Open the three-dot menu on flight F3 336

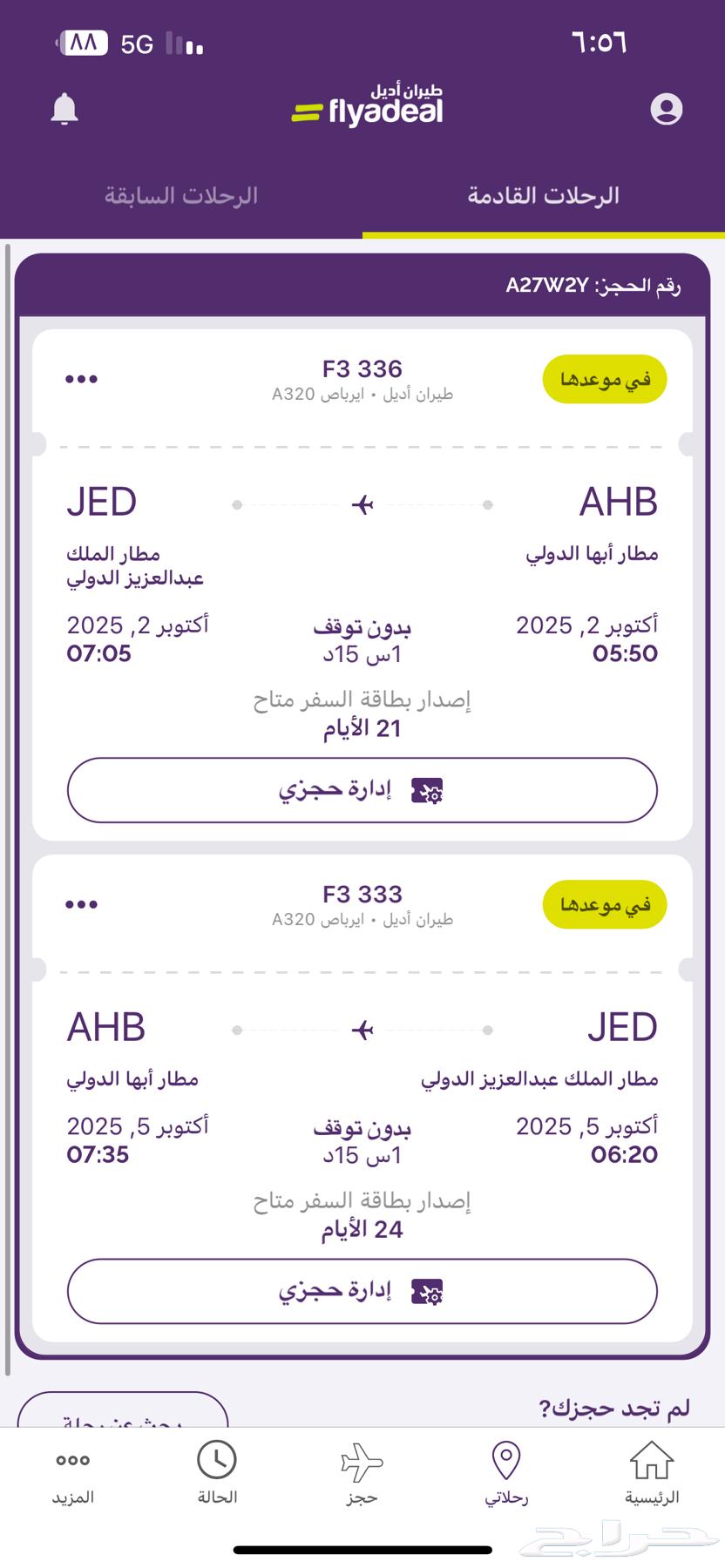click(x=80, y=379)
